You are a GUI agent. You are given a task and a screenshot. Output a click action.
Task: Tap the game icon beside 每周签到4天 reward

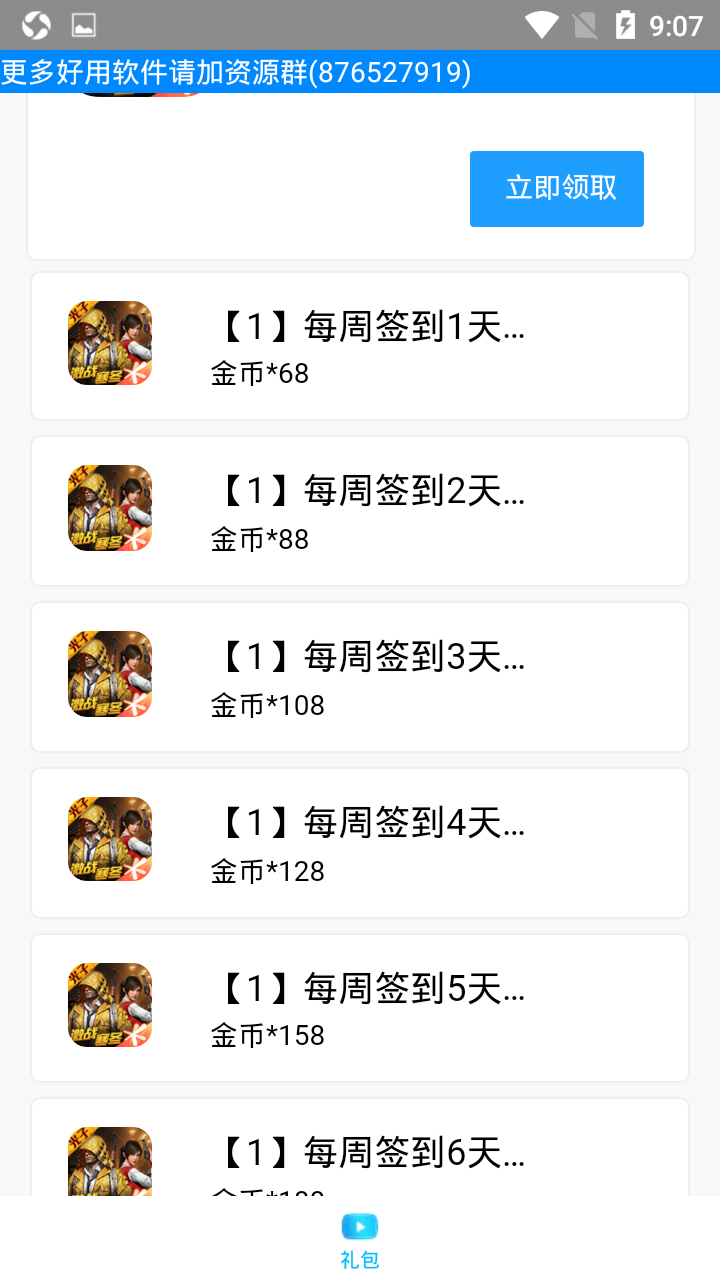(x=109, y=839)
